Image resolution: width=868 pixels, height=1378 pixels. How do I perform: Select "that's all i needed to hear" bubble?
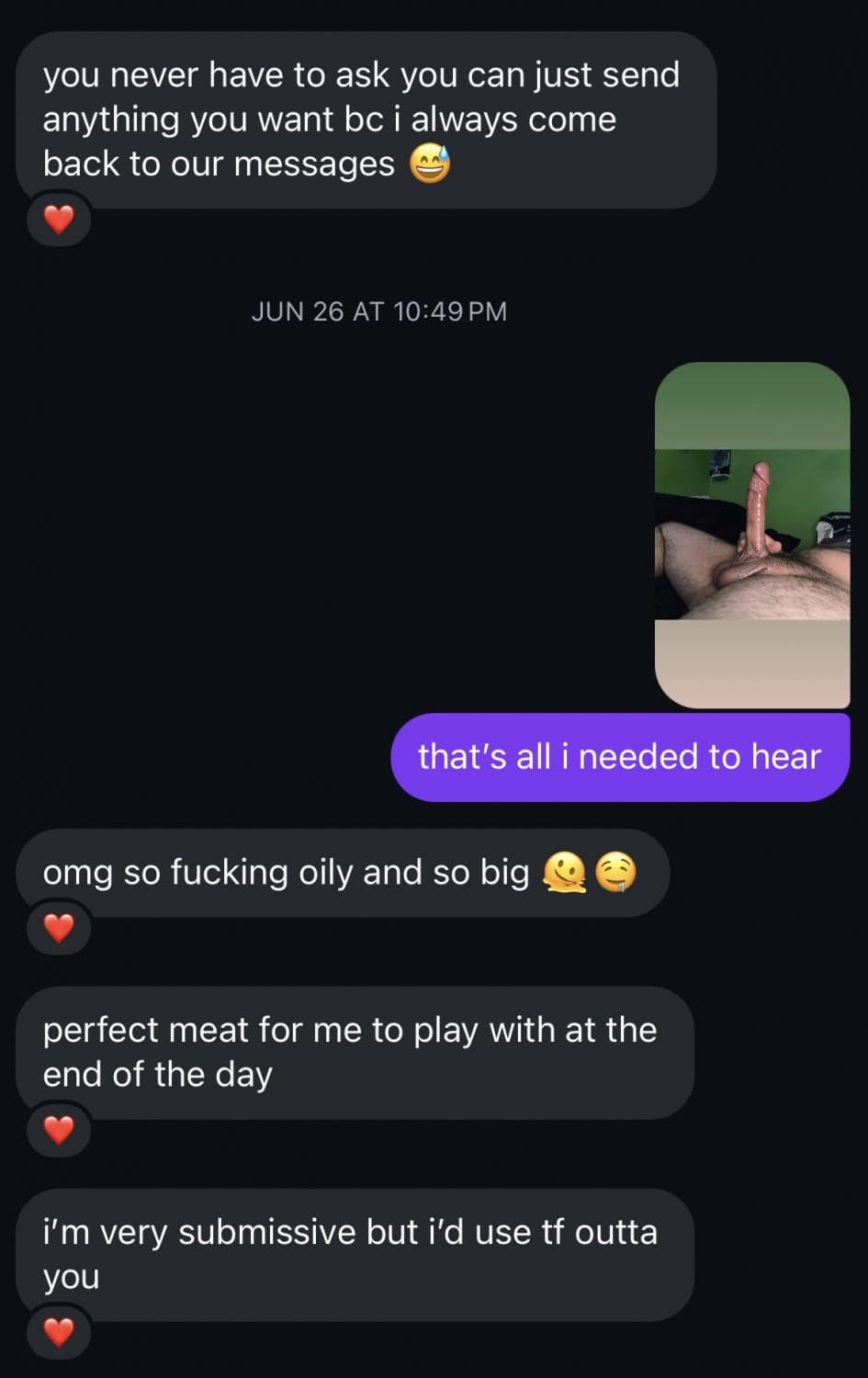tap(620, 756)
